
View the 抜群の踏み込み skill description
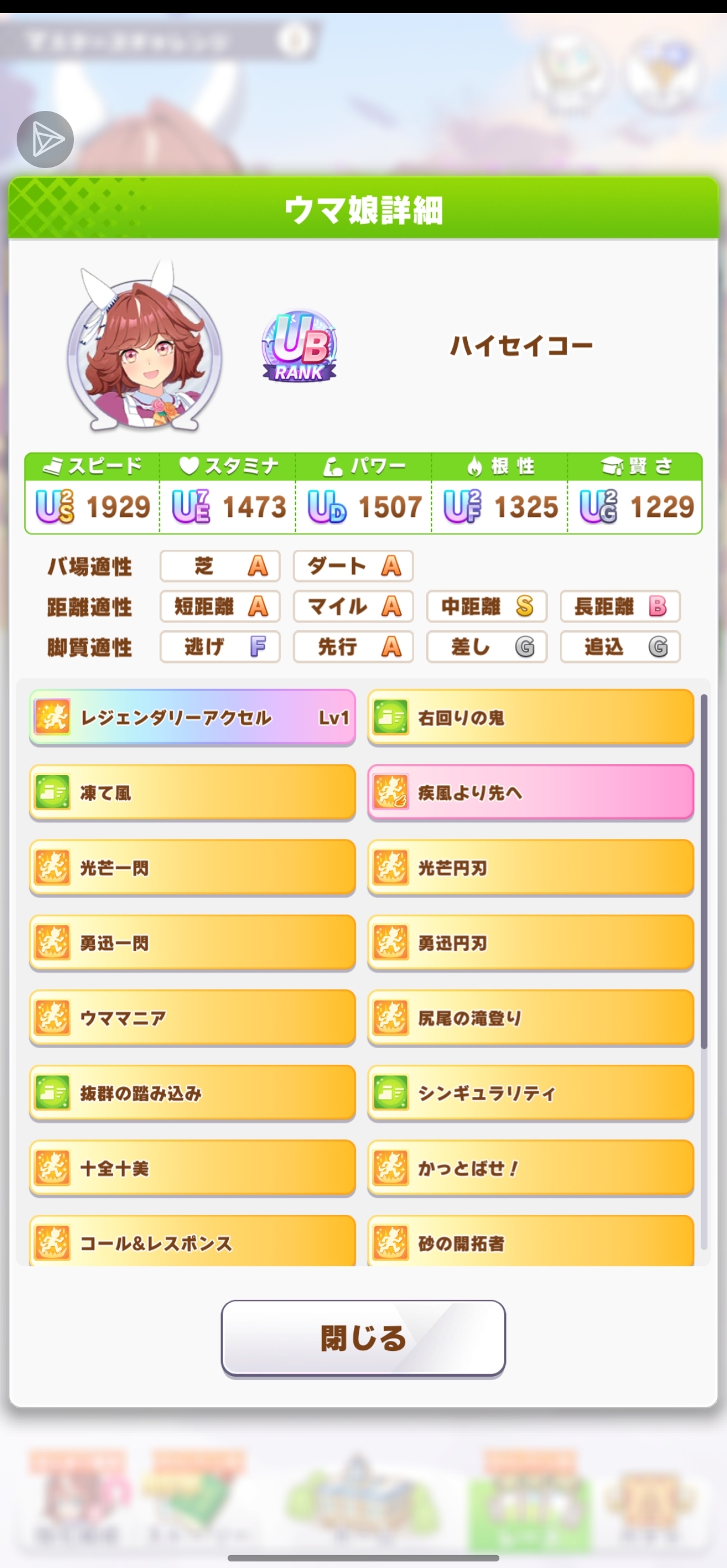click(192, 1093)
